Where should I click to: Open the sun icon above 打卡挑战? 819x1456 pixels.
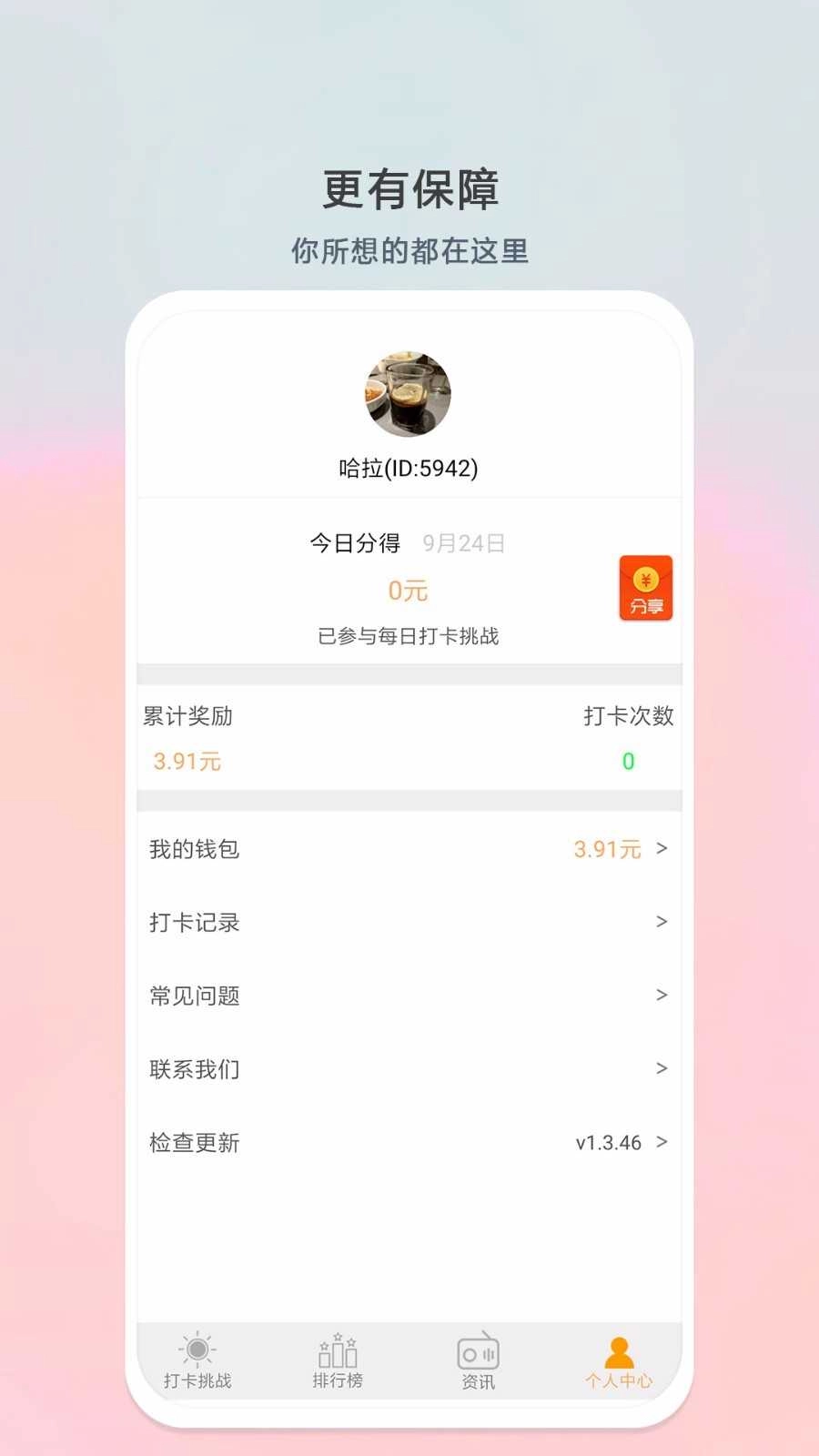click(199, 1348)
